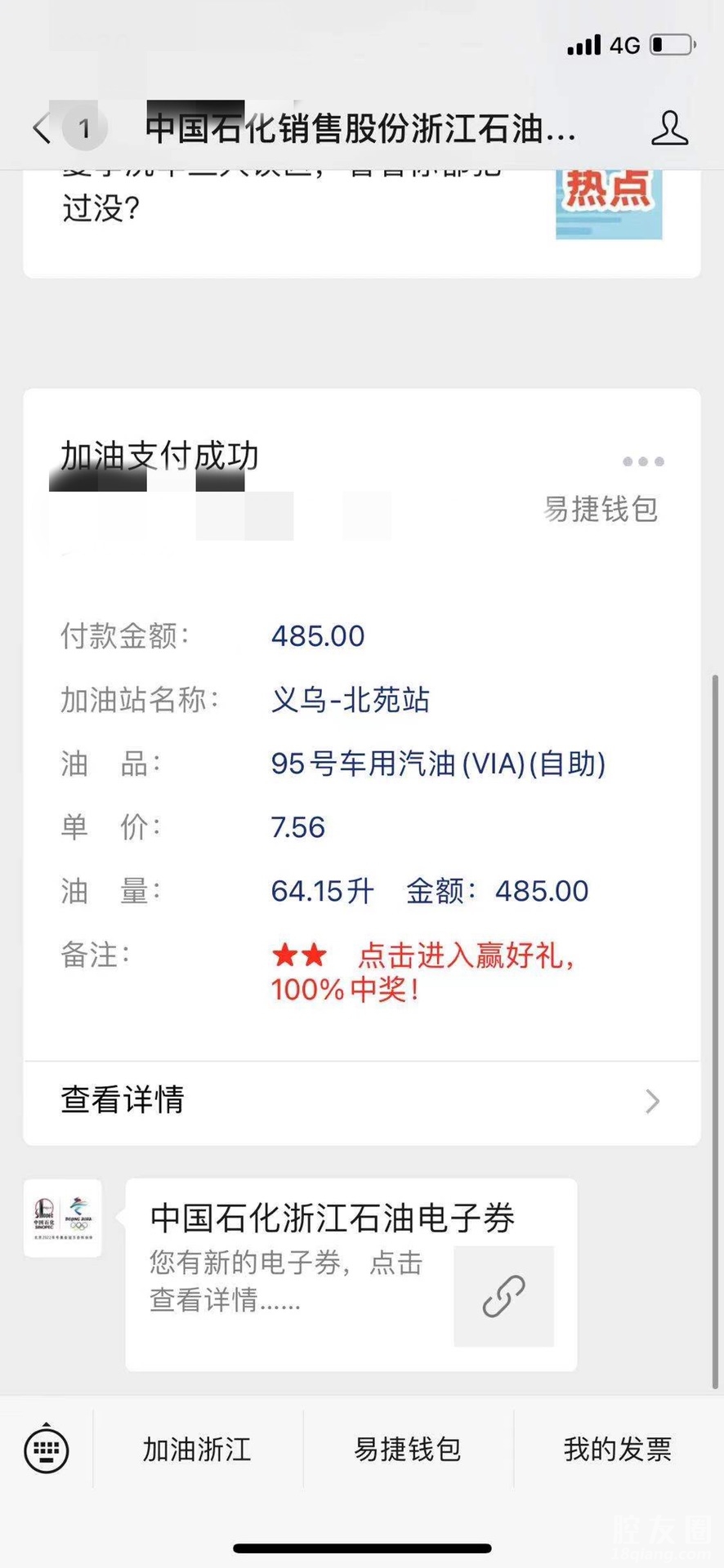724x1568 pixels.
Task: Open the 加油浙江 menu
Action: point(197,1450)
